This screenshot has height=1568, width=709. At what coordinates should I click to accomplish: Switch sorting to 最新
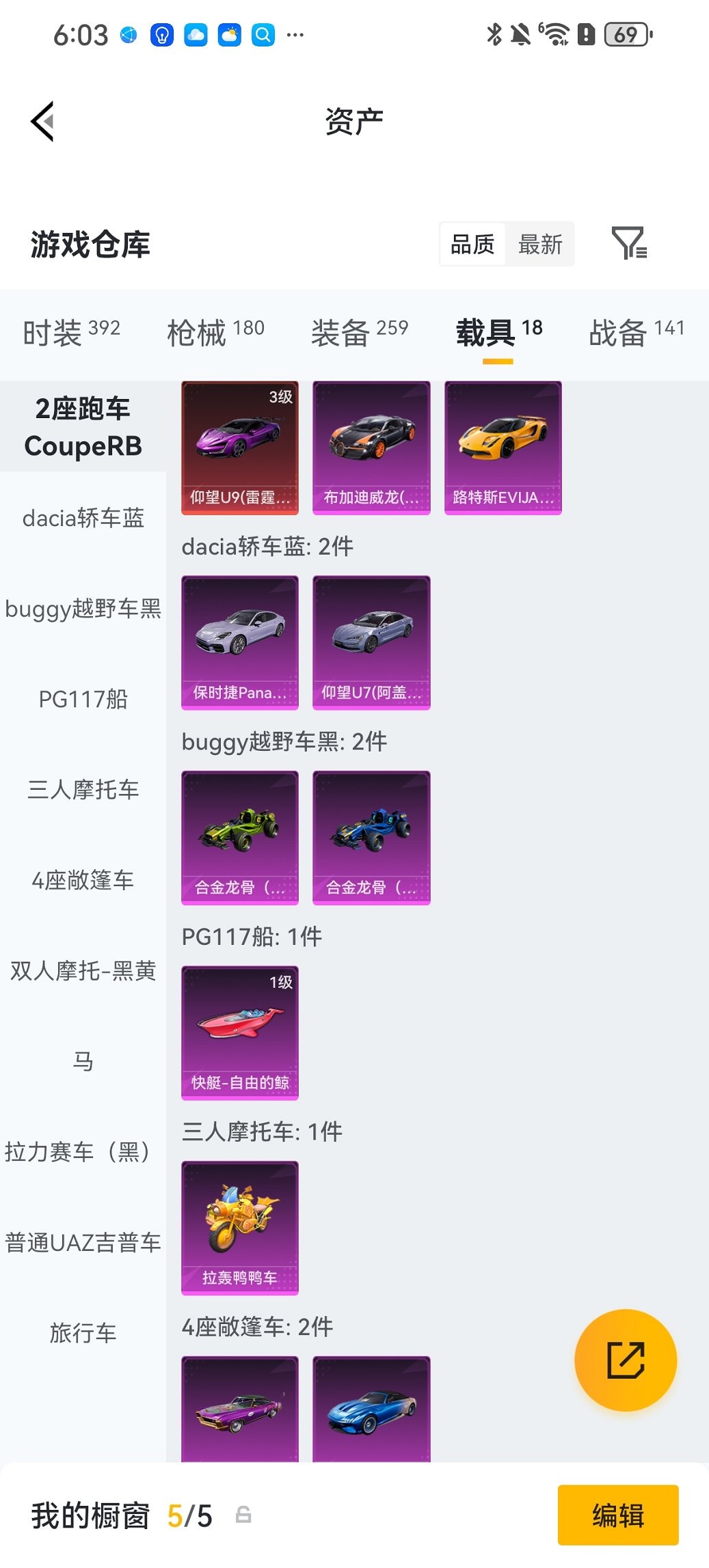(540, 244)
